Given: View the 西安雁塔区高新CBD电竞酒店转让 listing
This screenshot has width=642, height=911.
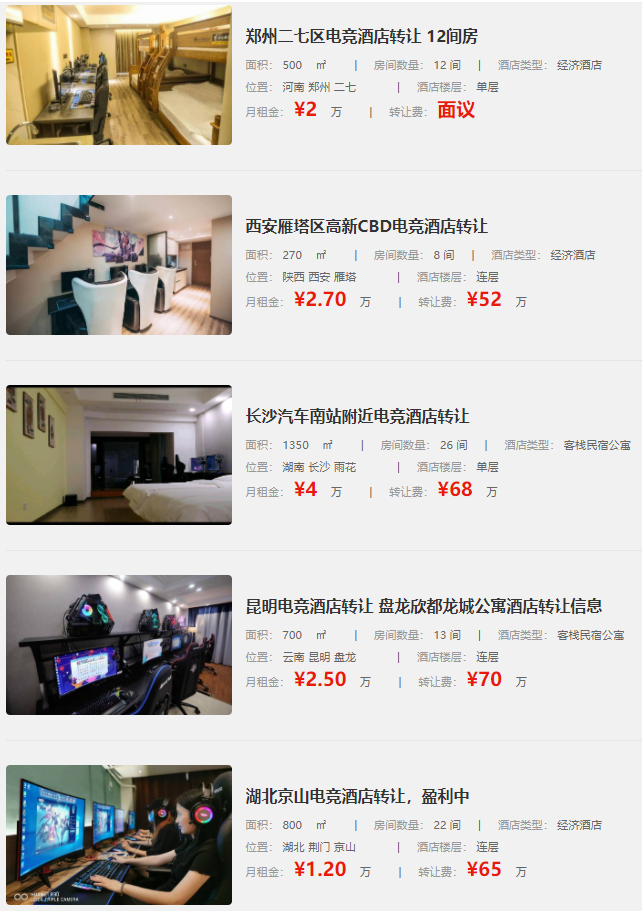Looking at the screenshot, I should pyautogui.click(x=367, y=226).
